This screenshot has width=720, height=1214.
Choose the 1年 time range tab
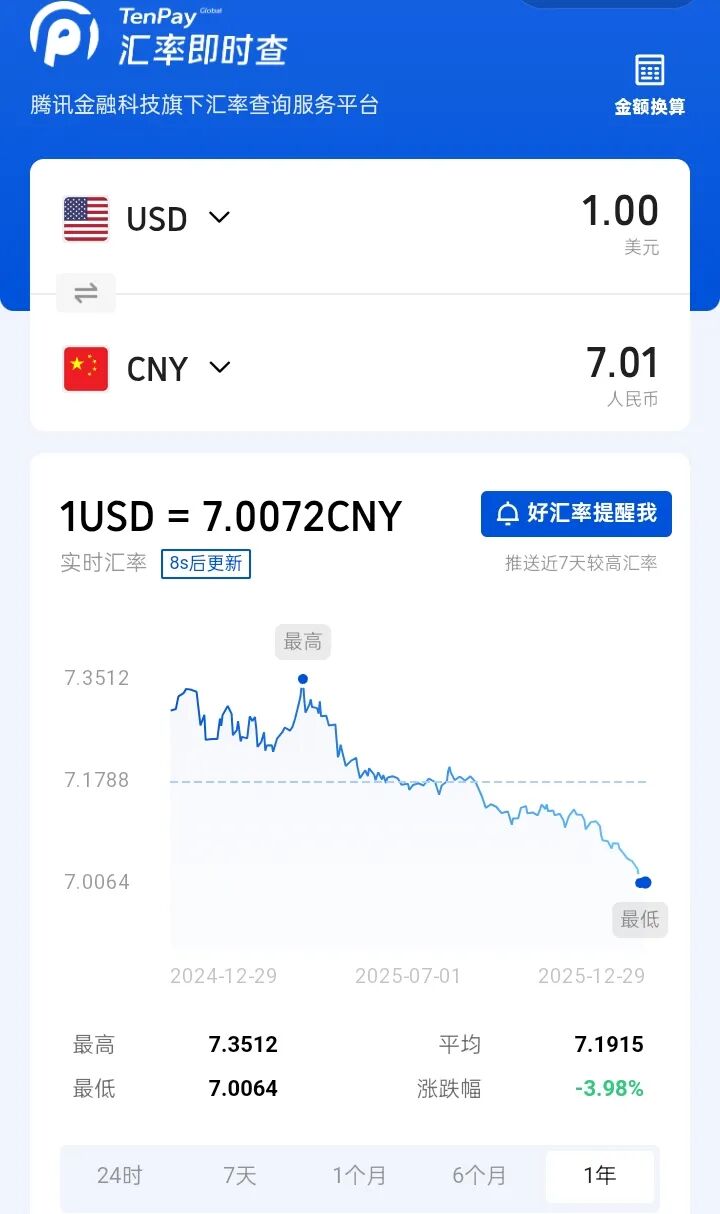click(x=599, y=1176)
